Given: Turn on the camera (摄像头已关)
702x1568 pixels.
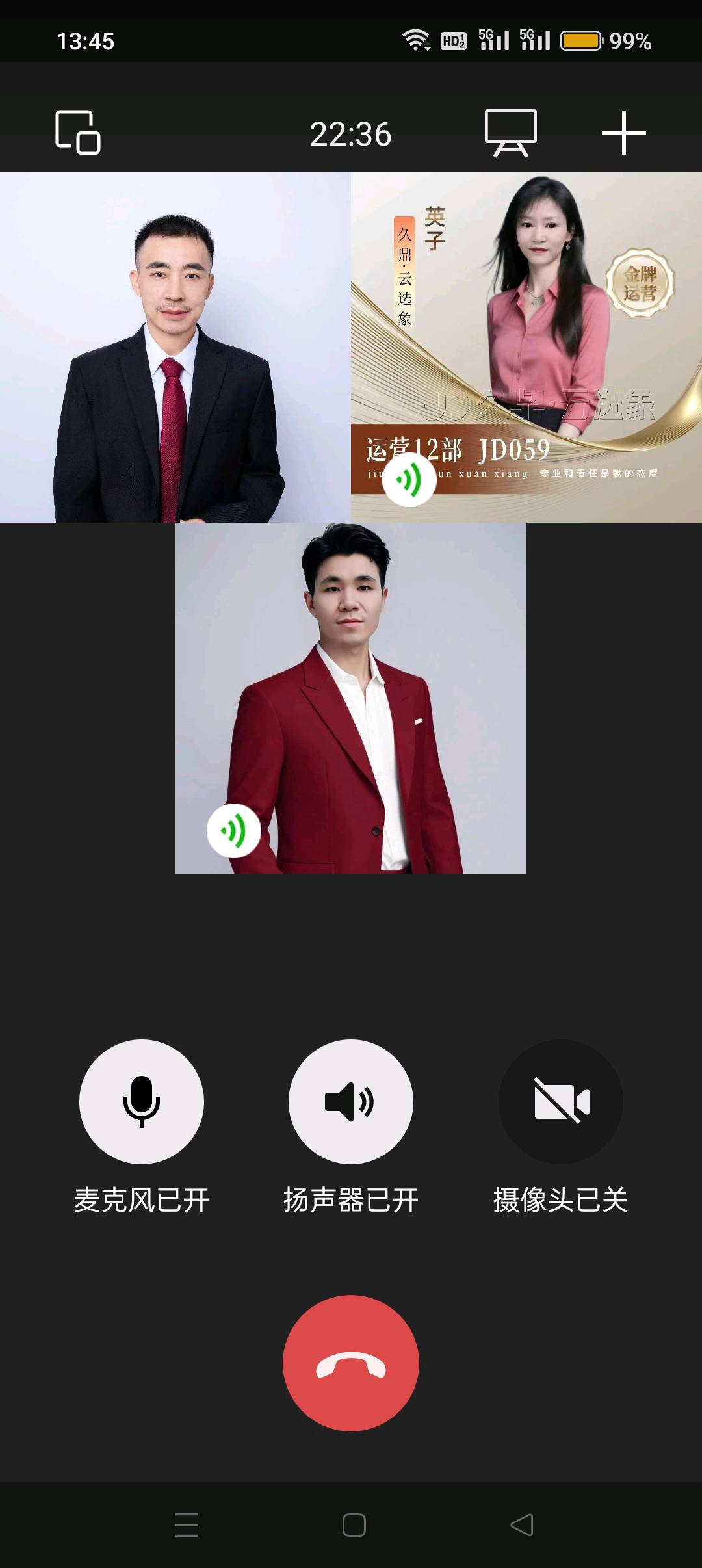Looking at the screenshot, I should tap(560, 1101).
